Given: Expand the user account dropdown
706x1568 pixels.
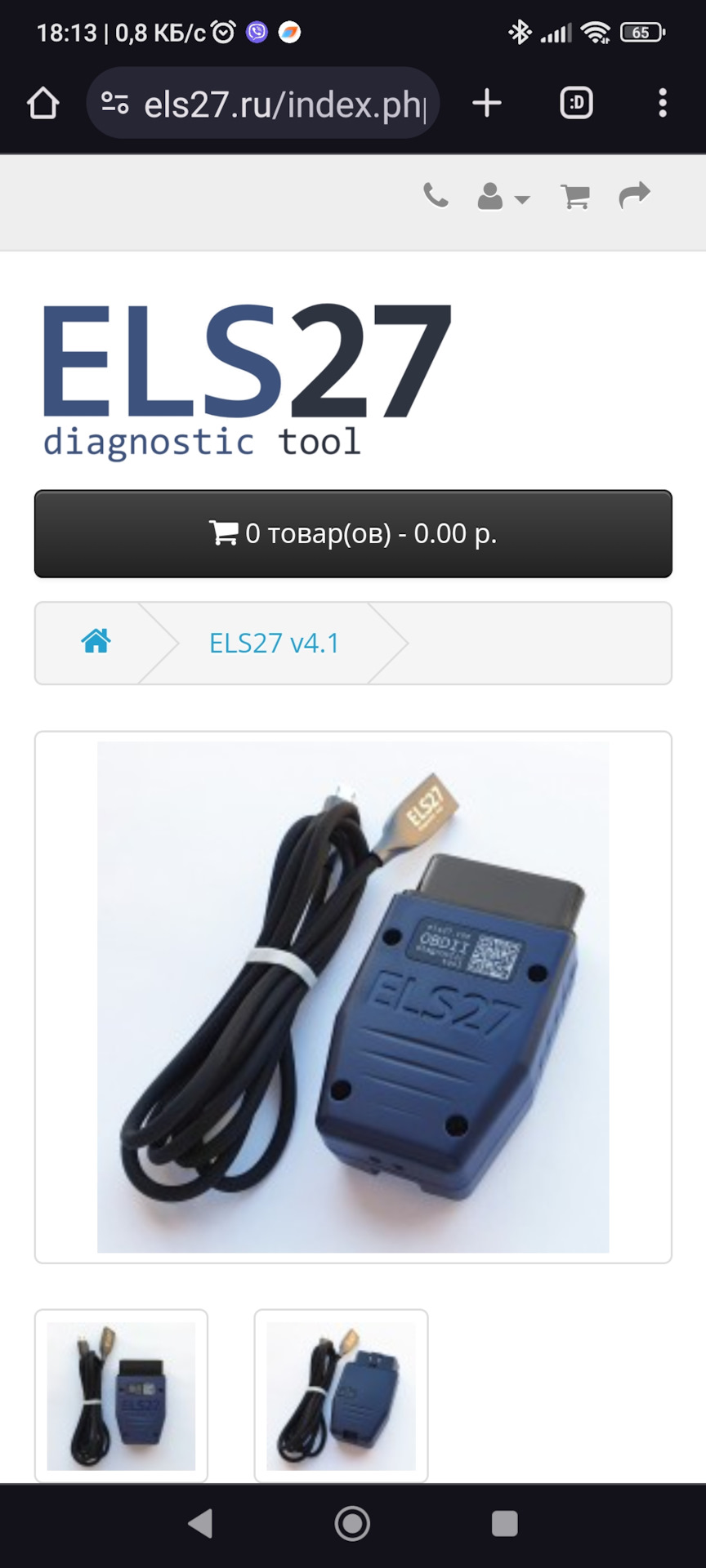Looking at the screenshot, I should pos(503,197).
